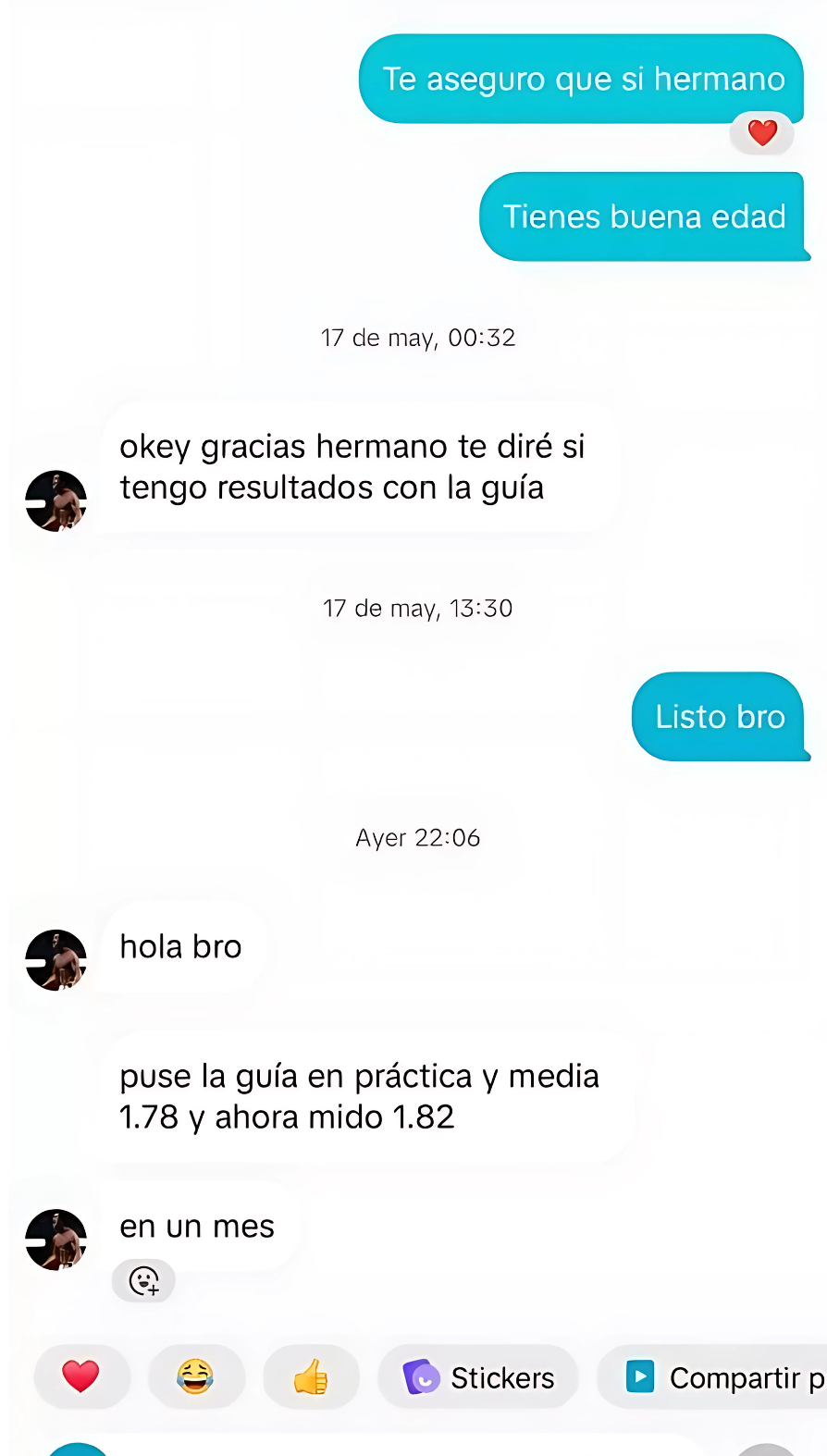Send the thumbs up quick reaction
827x1456 pixels.
(311, 1376)
